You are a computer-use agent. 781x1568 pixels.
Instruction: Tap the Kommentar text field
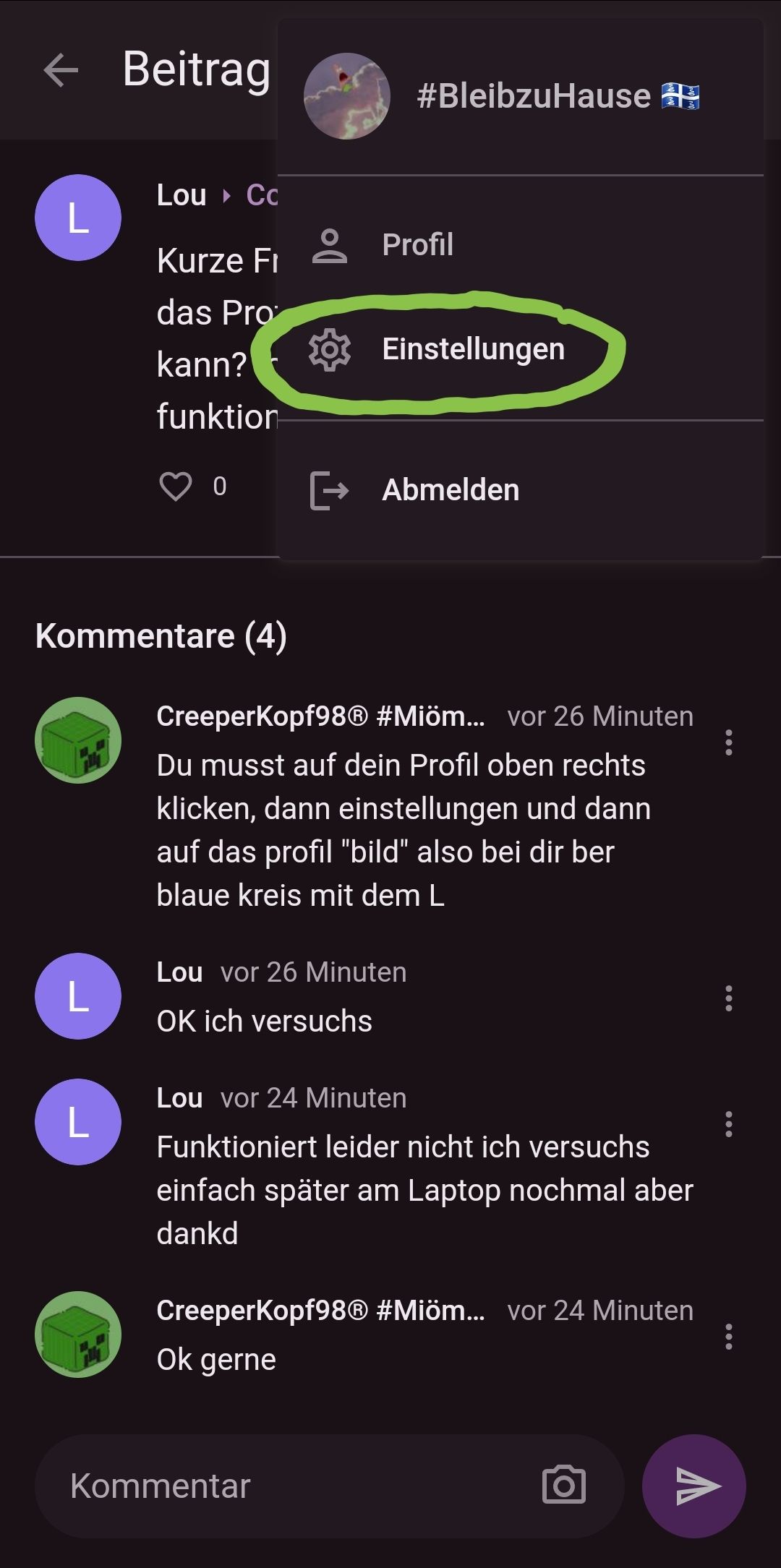(x=289, y=1486)
